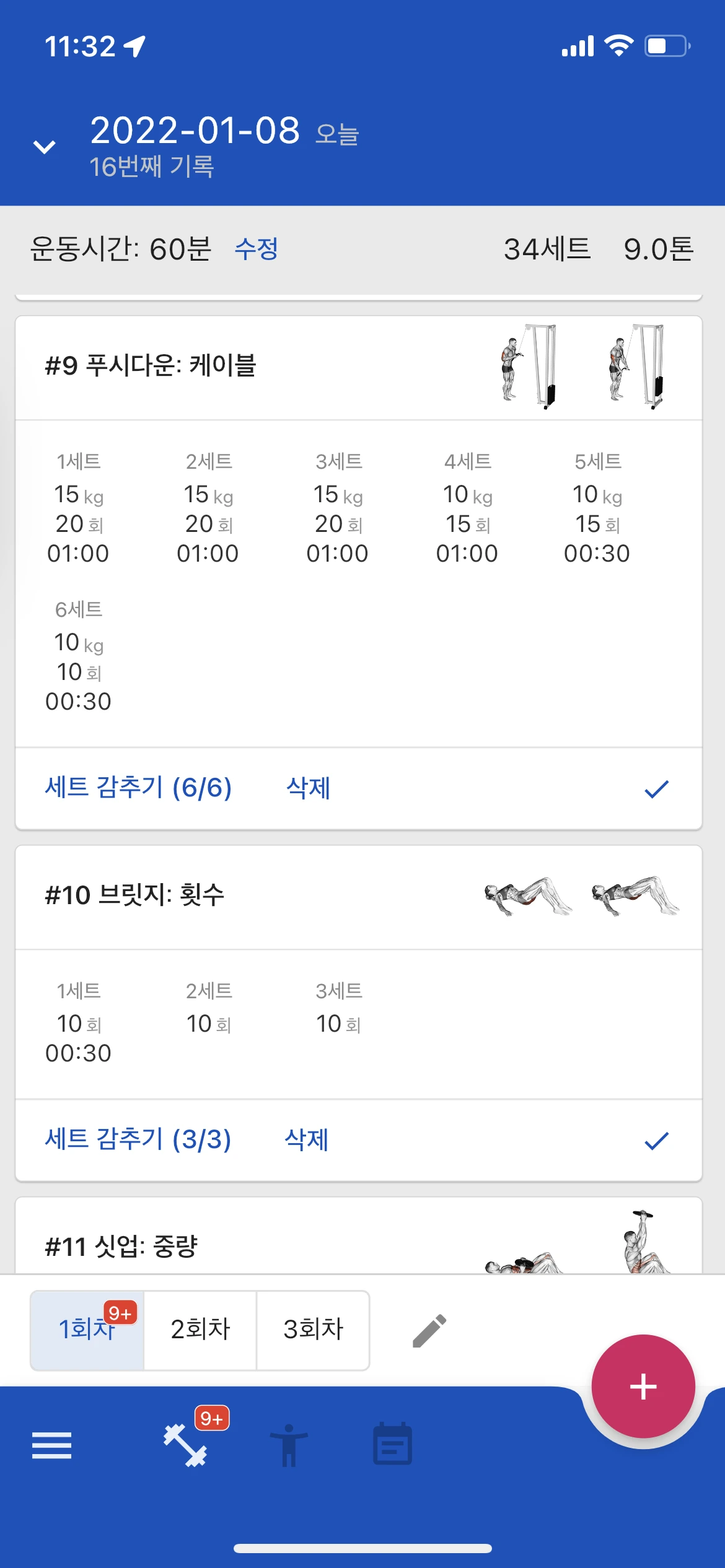The height and width of the screenshot is (1568, 725).
Task: Open the 브릿지: 횟수 exercise header
Action: click(134, 895)
